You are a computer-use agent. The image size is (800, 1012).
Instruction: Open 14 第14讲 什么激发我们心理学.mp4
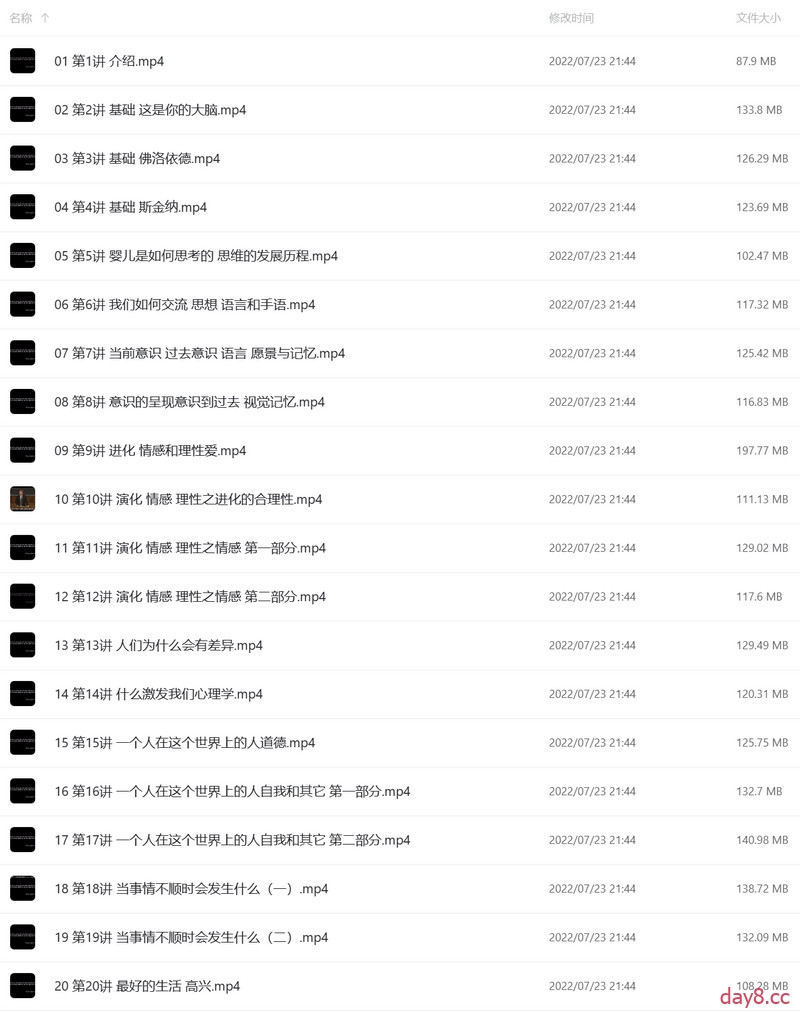pos(158,694)
